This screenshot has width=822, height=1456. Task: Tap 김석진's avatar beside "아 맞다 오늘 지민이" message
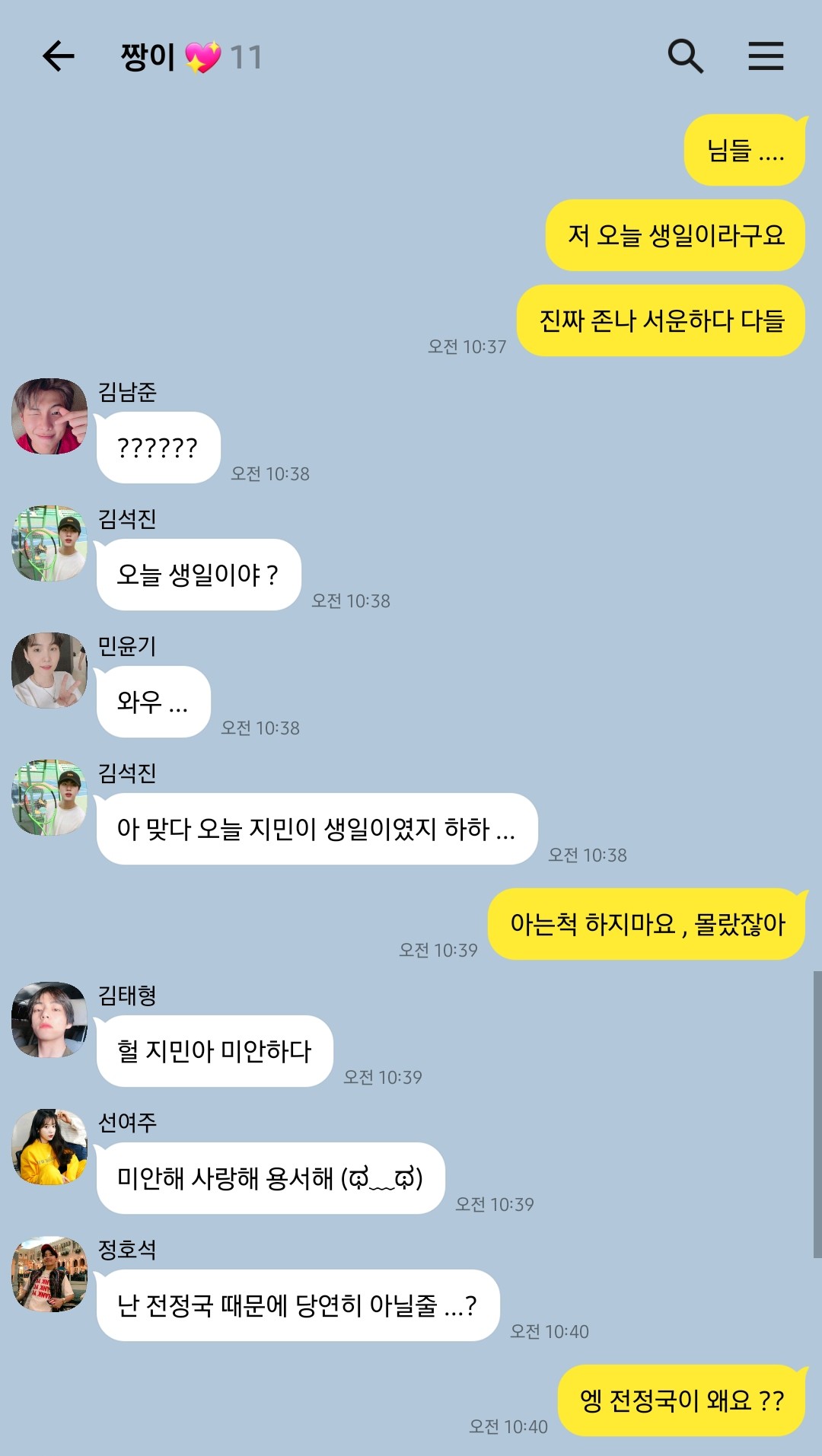[x=49, y=798]
